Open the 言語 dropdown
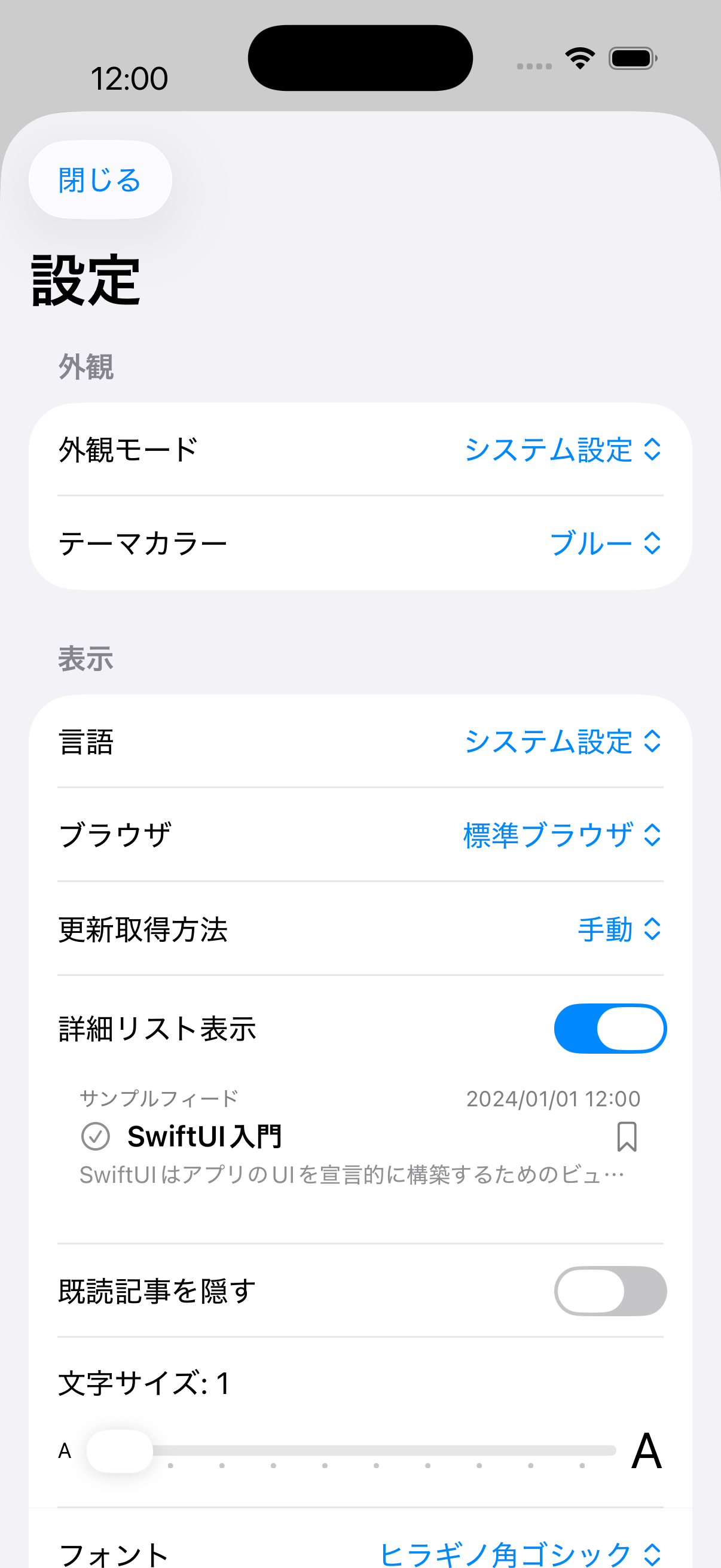 point(562,742)
